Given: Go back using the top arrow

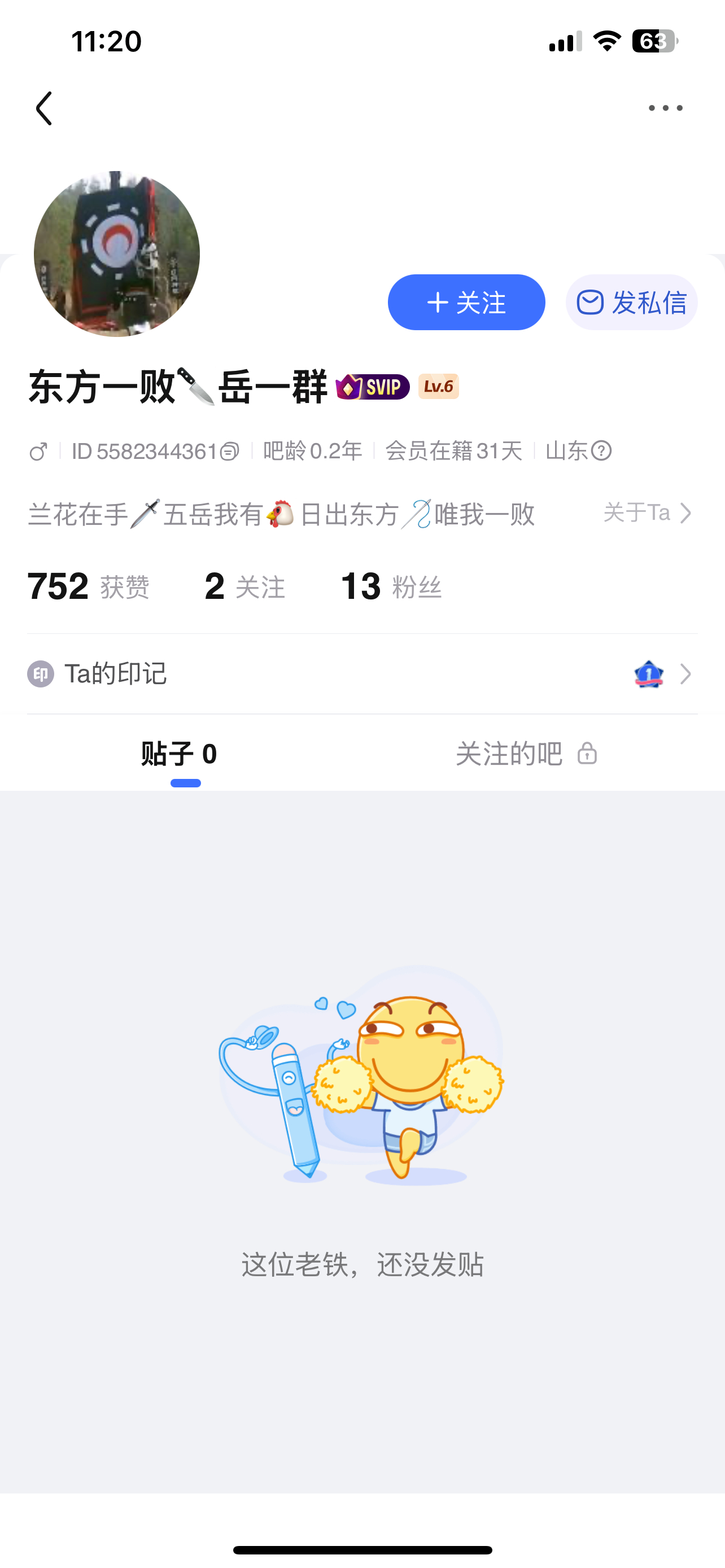Looking at the screenshot, I should click(45, 108).
